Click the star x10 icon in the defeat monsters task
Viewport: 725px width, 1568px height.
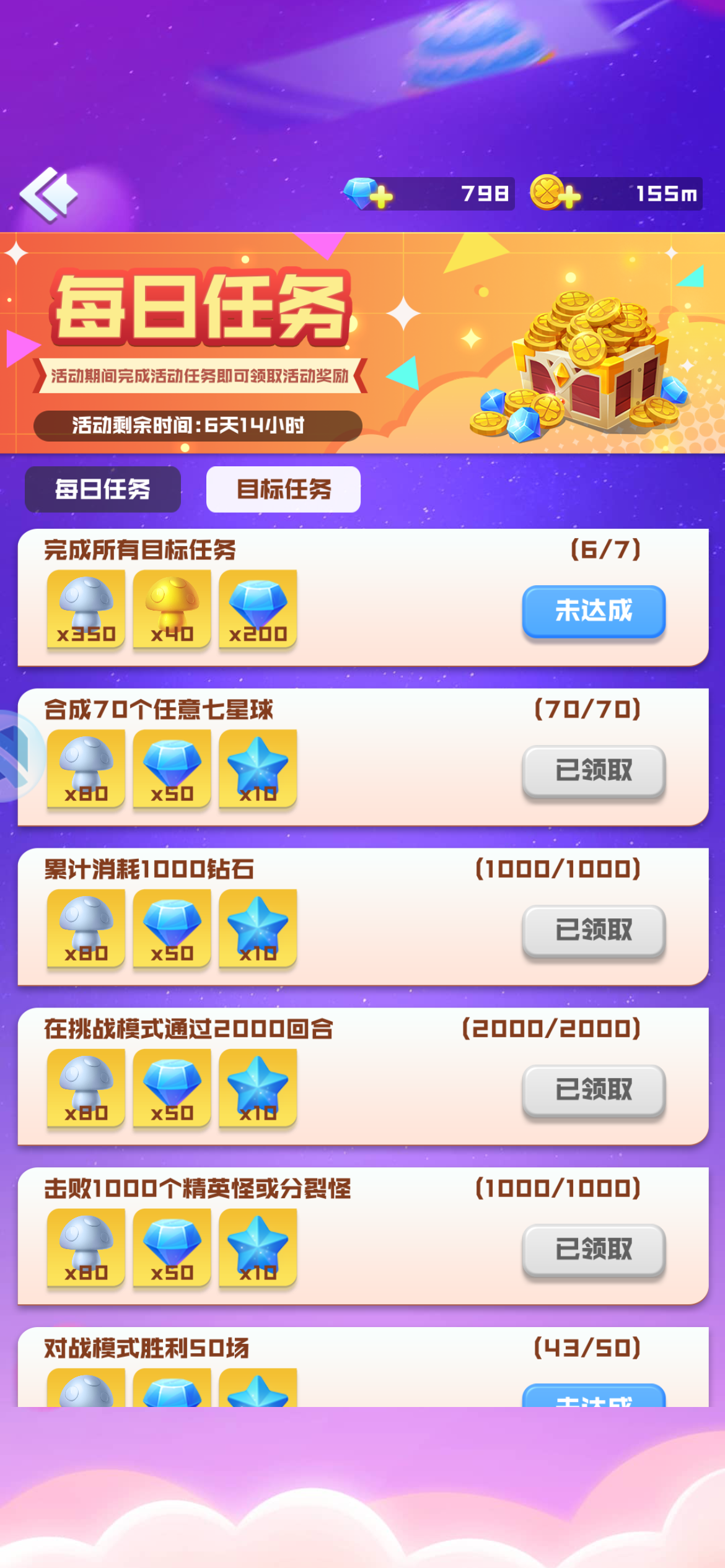[x=257, y=1248]
